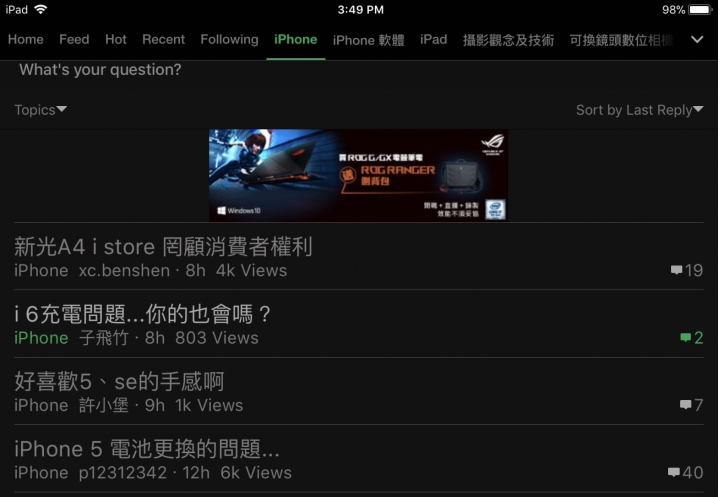
Task: Switch to the Home tab
Action: tap(26, 40)
